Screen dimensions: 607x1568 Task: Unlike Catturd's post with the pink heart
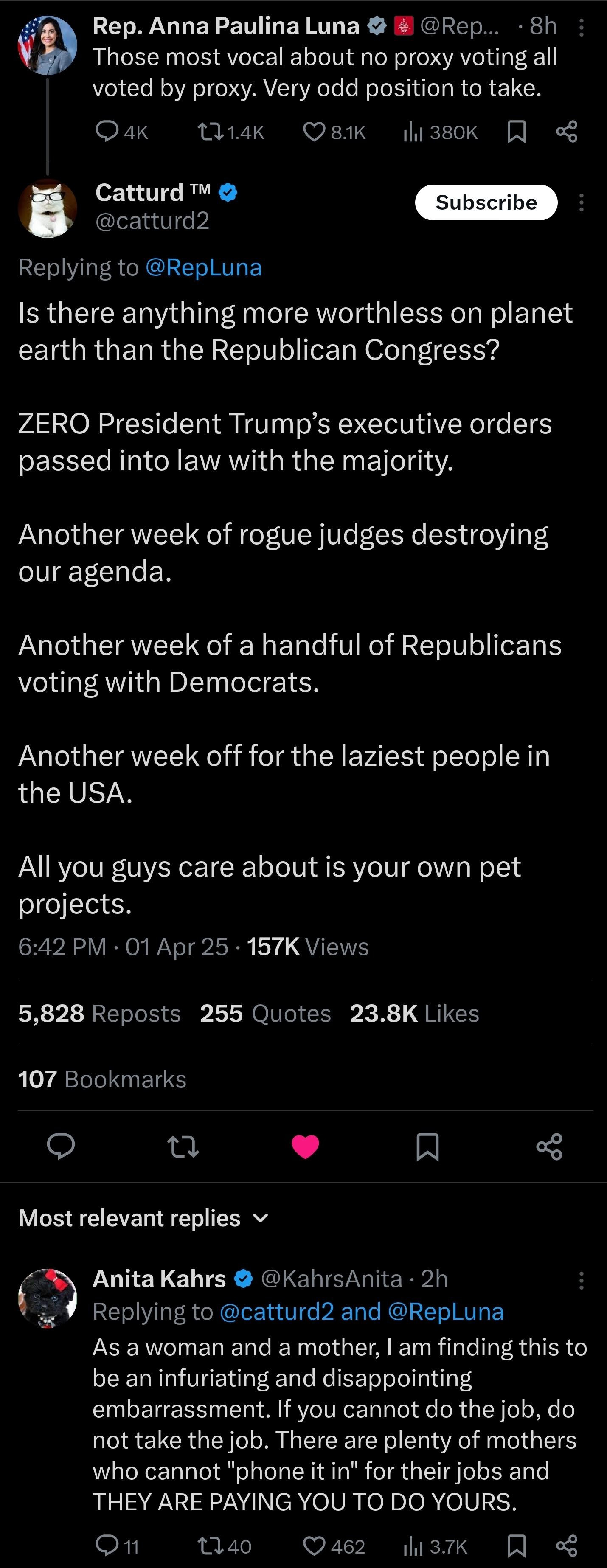click(x=305, y=1146)
